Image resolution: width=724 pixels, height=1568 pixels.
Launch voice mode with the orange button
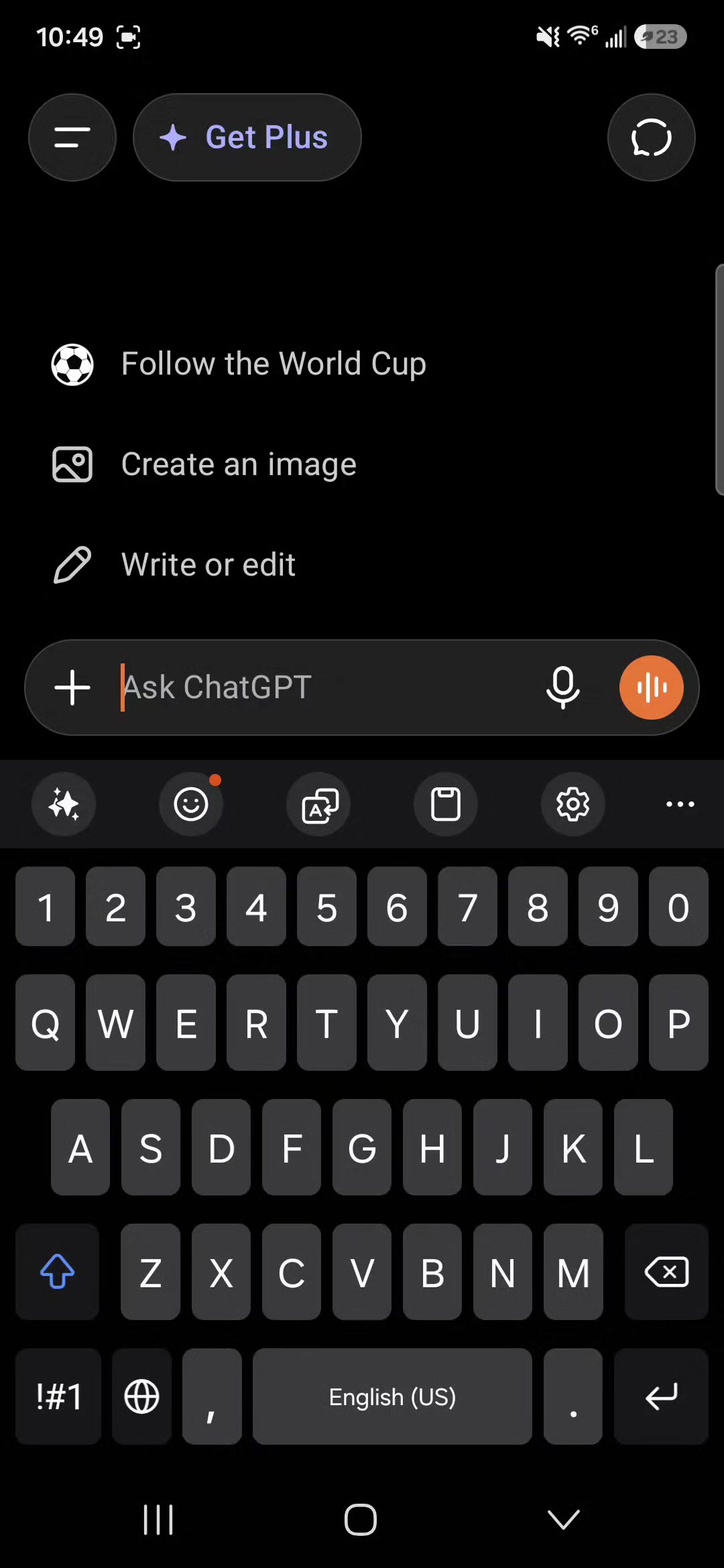[x=651, y=688]
